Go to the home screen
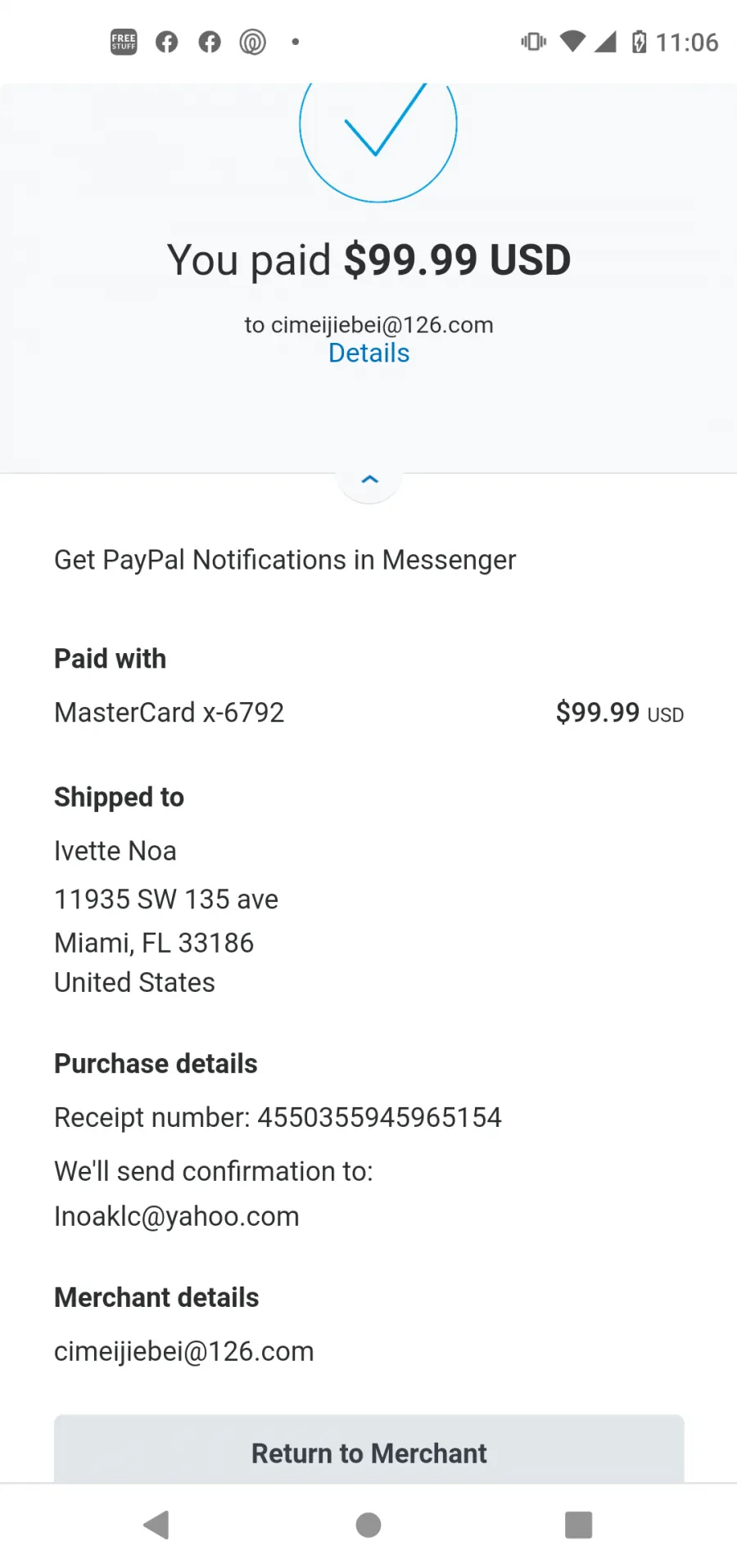The width and height of the screenshot is (737, 1568). click(x=368, y=1525)
